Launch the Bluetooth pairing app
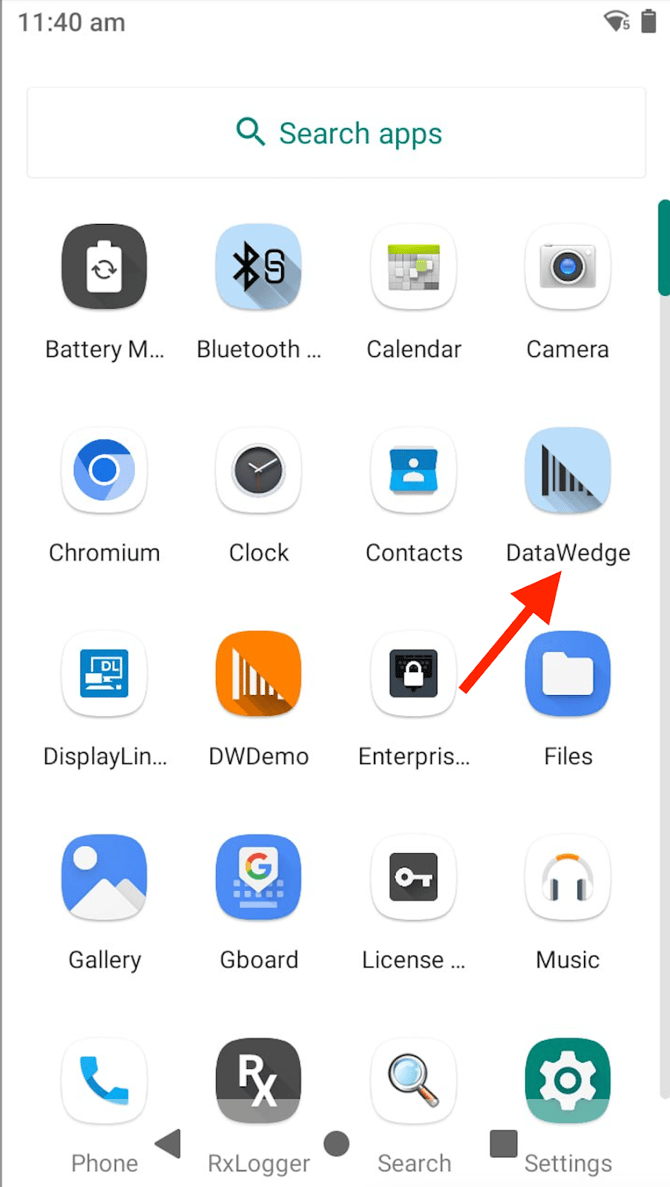Viewport: 670px width, 1187px height. coord(259,267)
